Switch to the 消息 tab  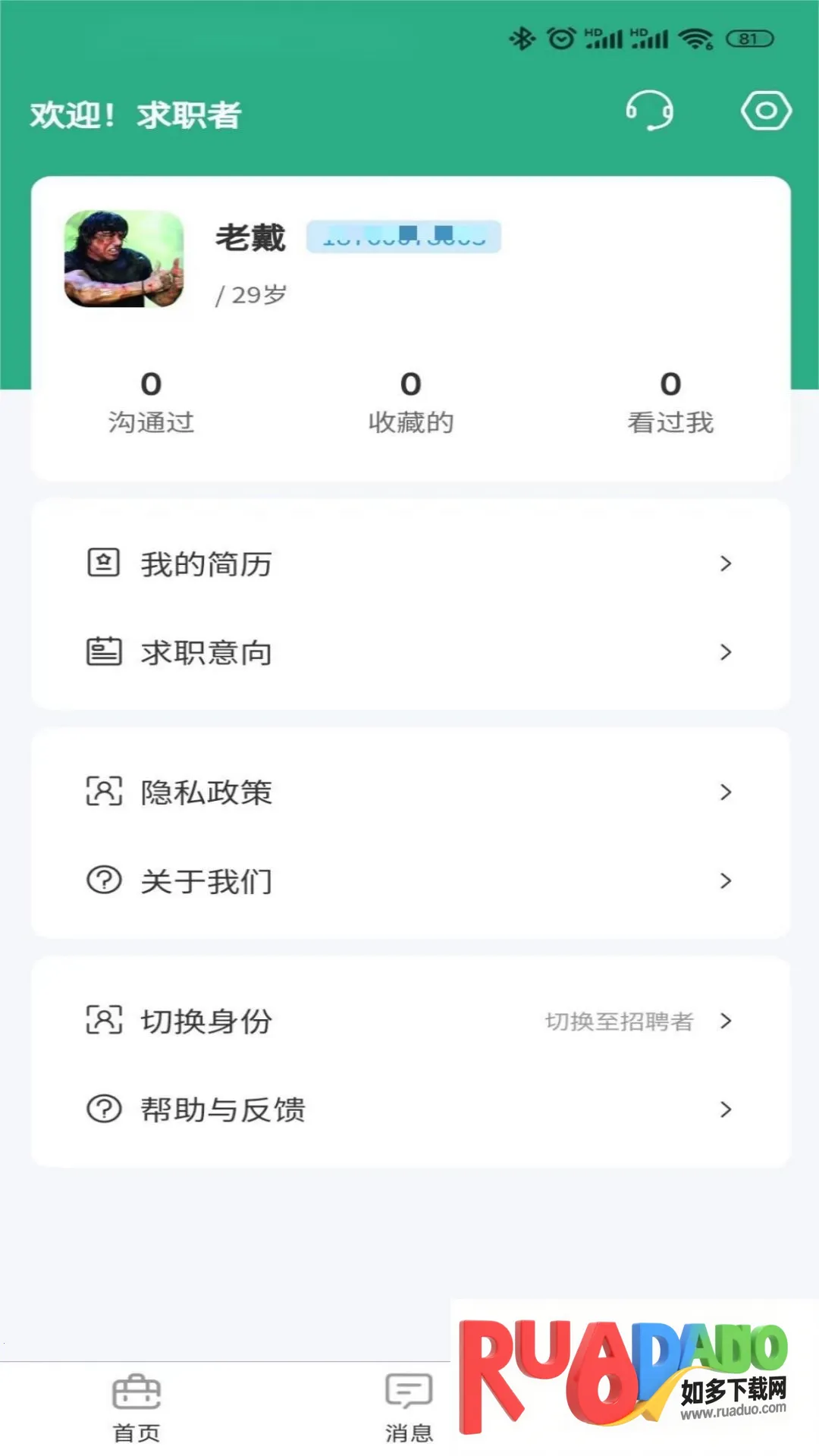[x=409, y=1407]
